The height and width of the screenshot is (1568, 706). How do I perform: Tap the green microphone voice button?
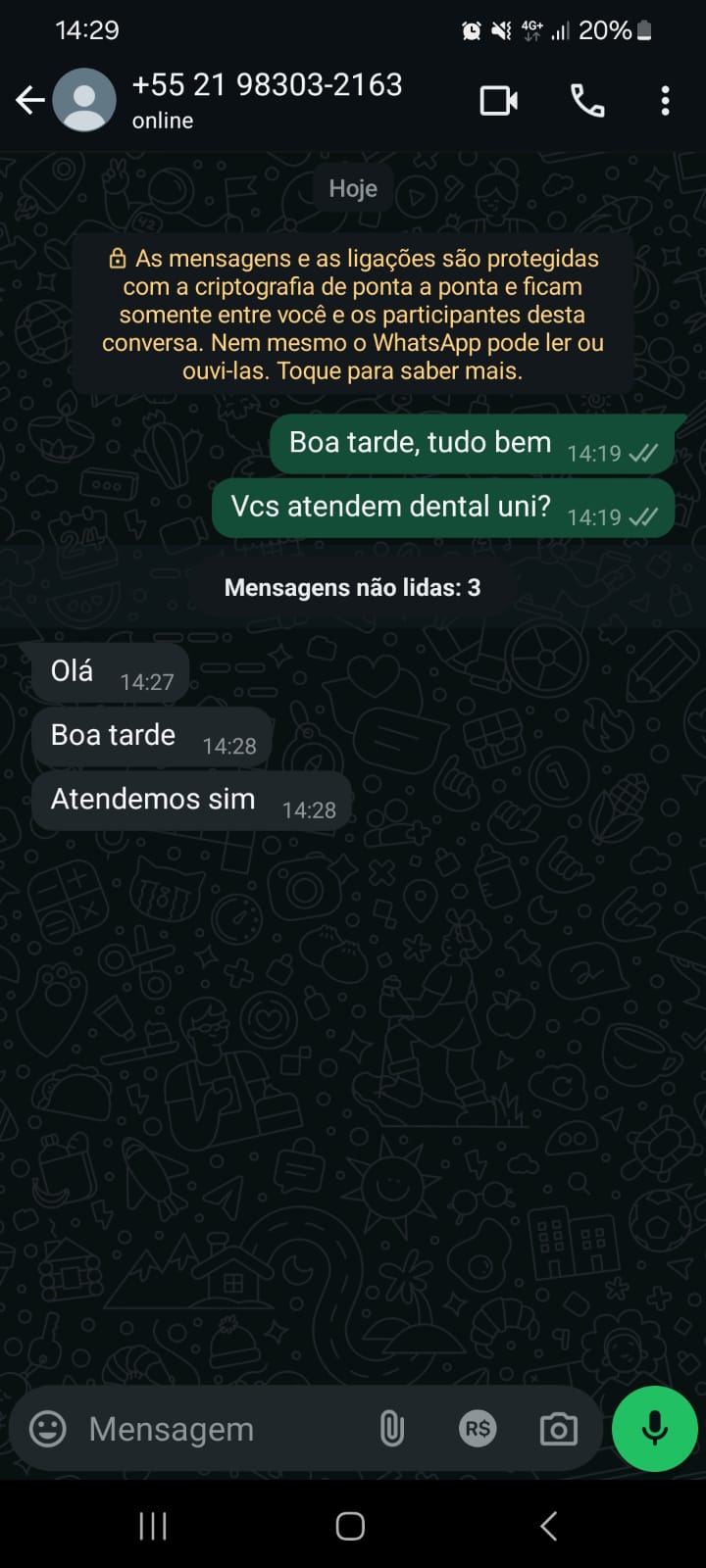coord(654,1429)
